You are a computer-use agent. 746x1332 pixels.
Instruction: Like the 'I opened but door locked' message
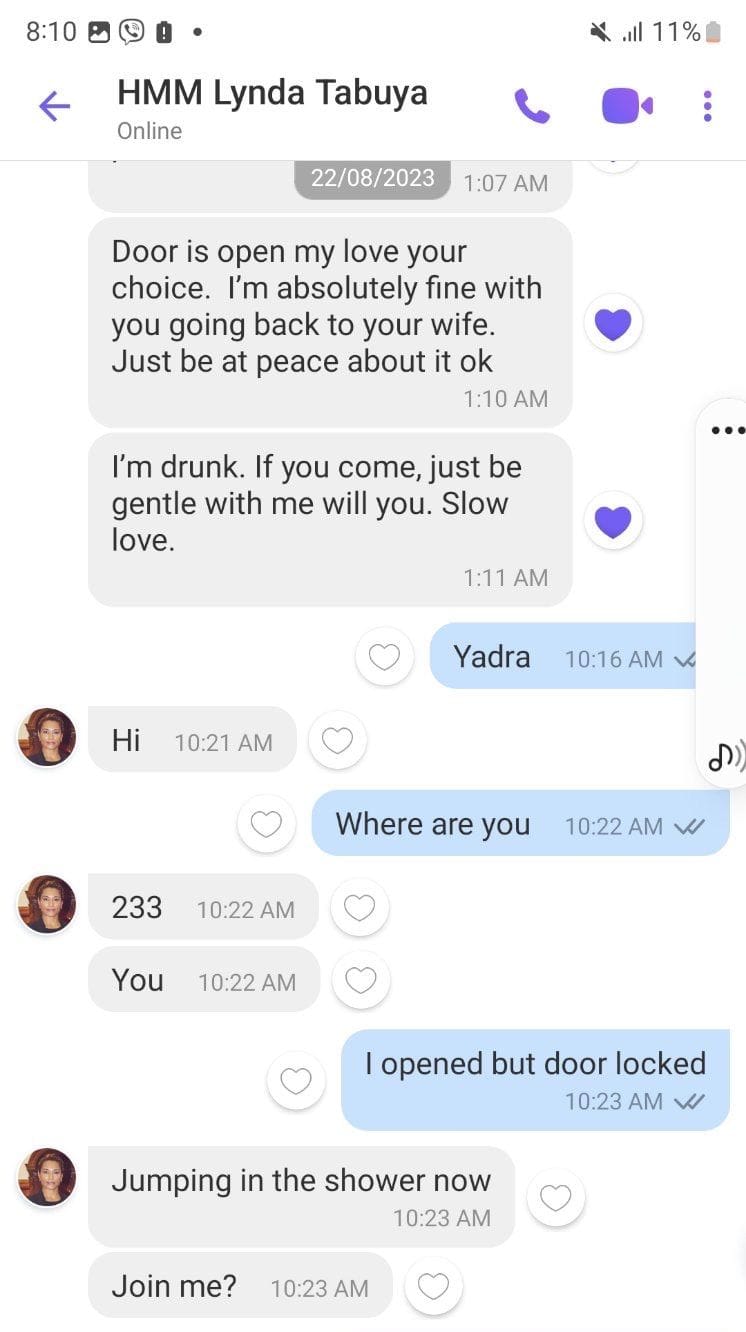pyautogui.click(x=296, y=1081)
